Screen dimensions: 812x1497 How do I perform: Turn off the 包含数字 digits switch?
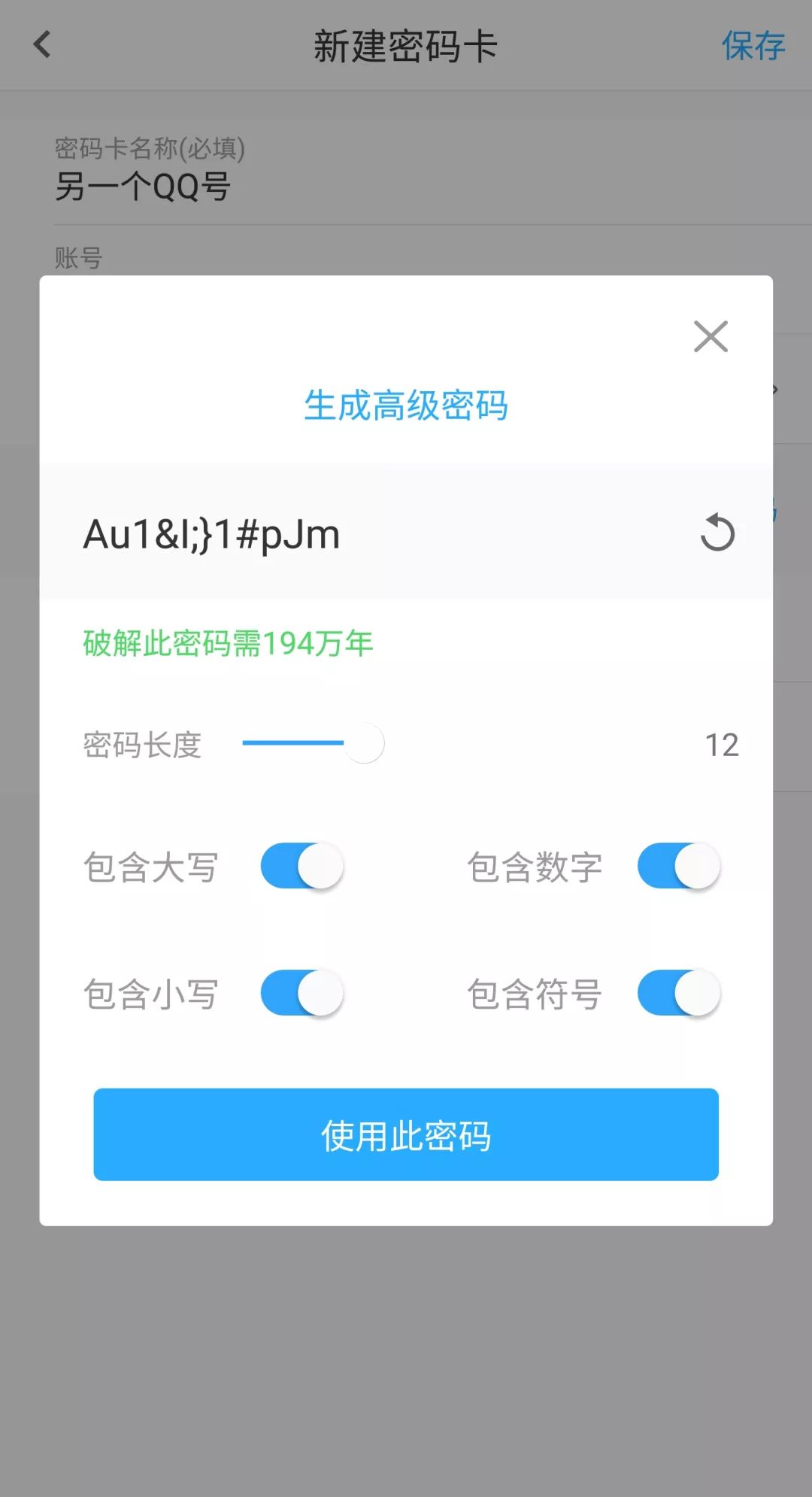pyautogui.click(x=679, y=866)
